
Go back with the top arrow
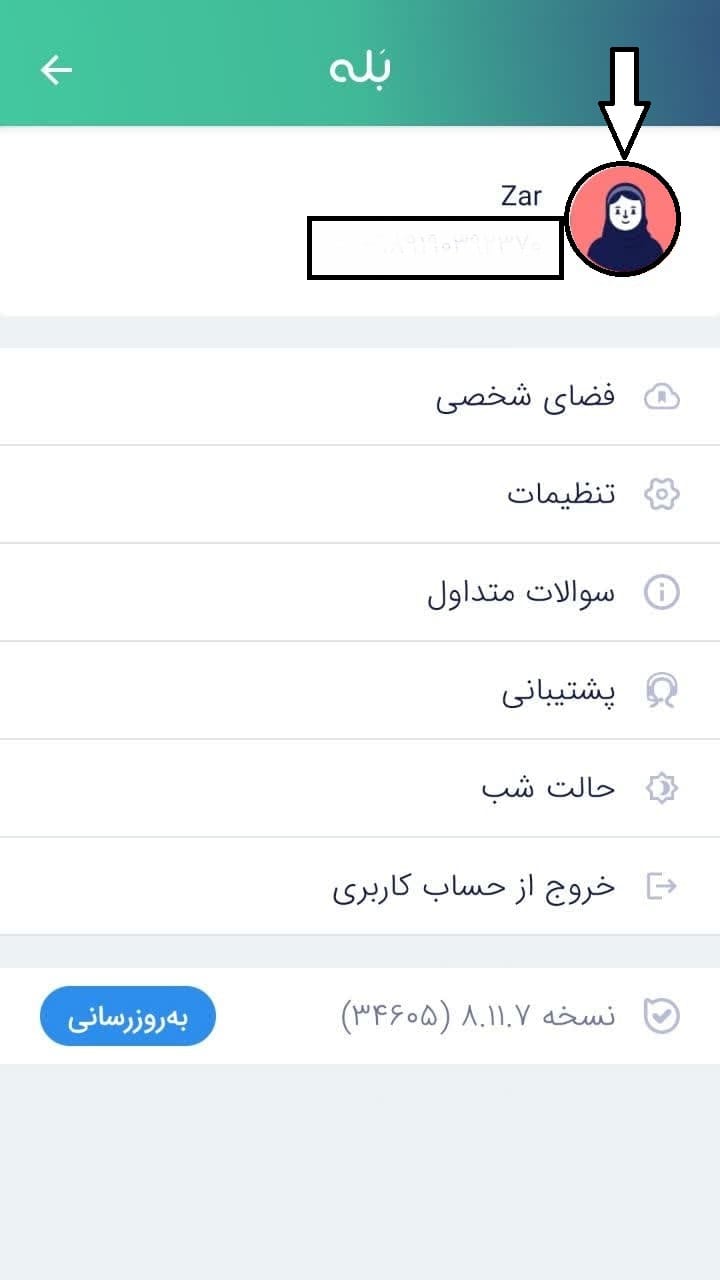pos(56,69)
